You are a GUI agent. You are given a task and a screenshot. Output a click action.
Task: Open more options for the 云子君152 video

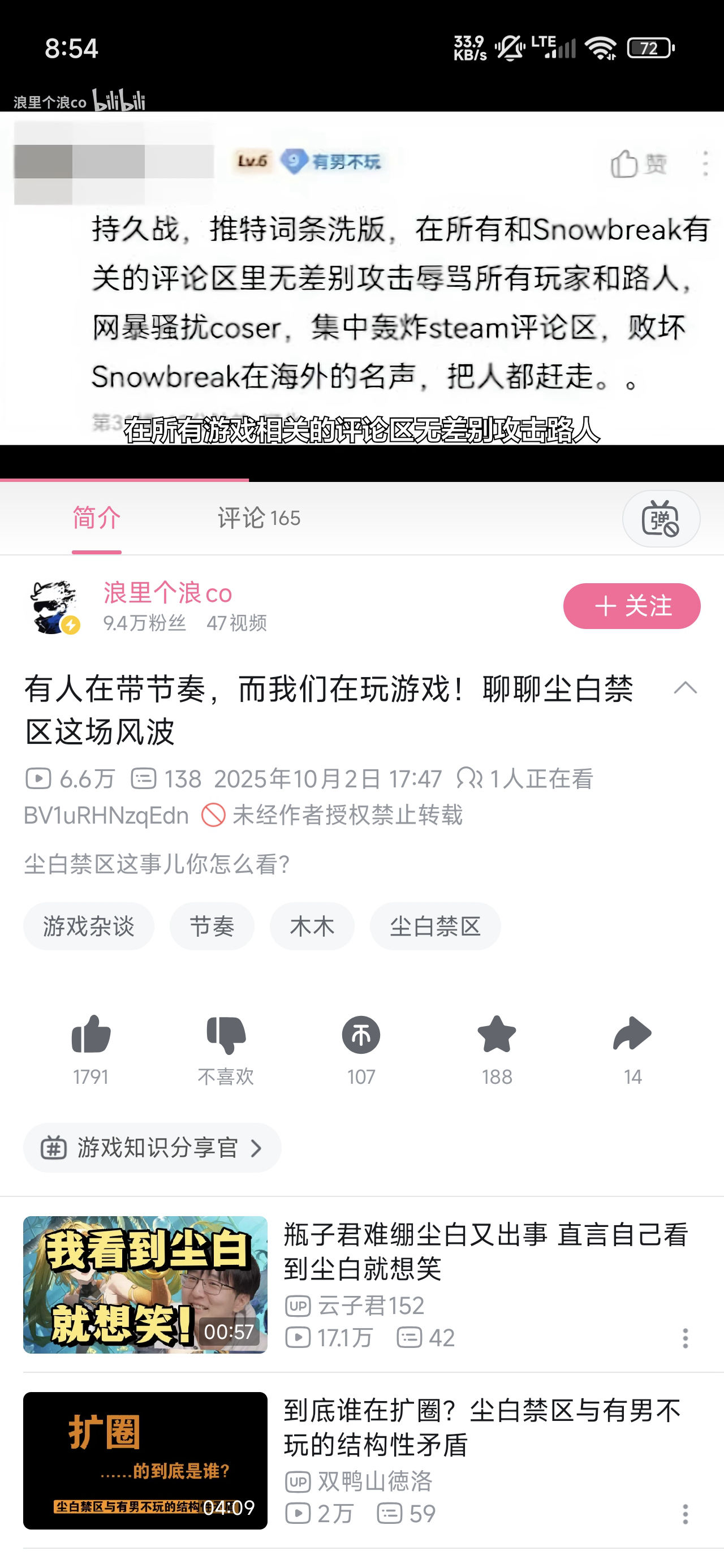(685, 1338)
